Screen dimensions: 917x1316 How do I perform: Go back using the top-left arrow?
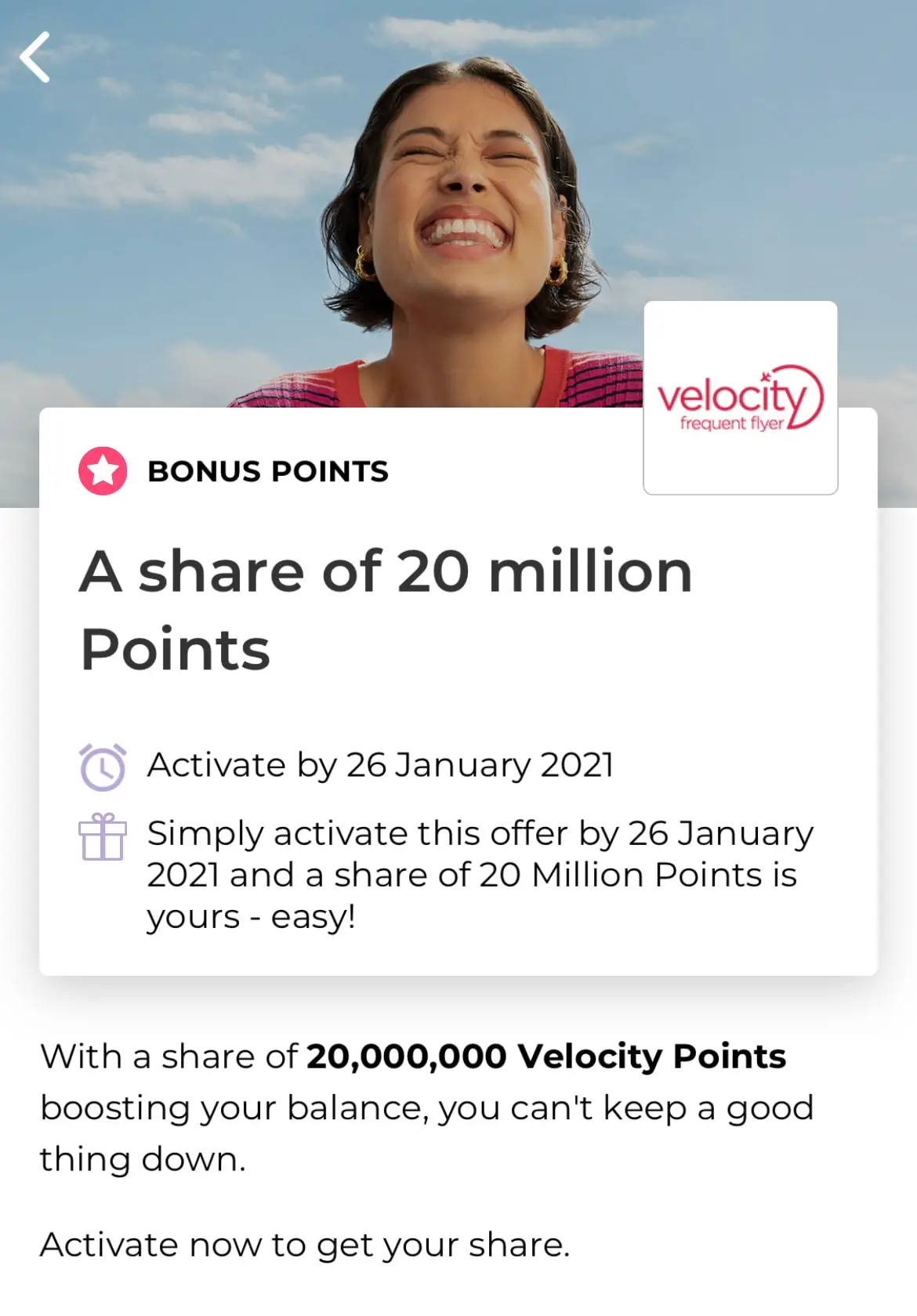point(35,57)
